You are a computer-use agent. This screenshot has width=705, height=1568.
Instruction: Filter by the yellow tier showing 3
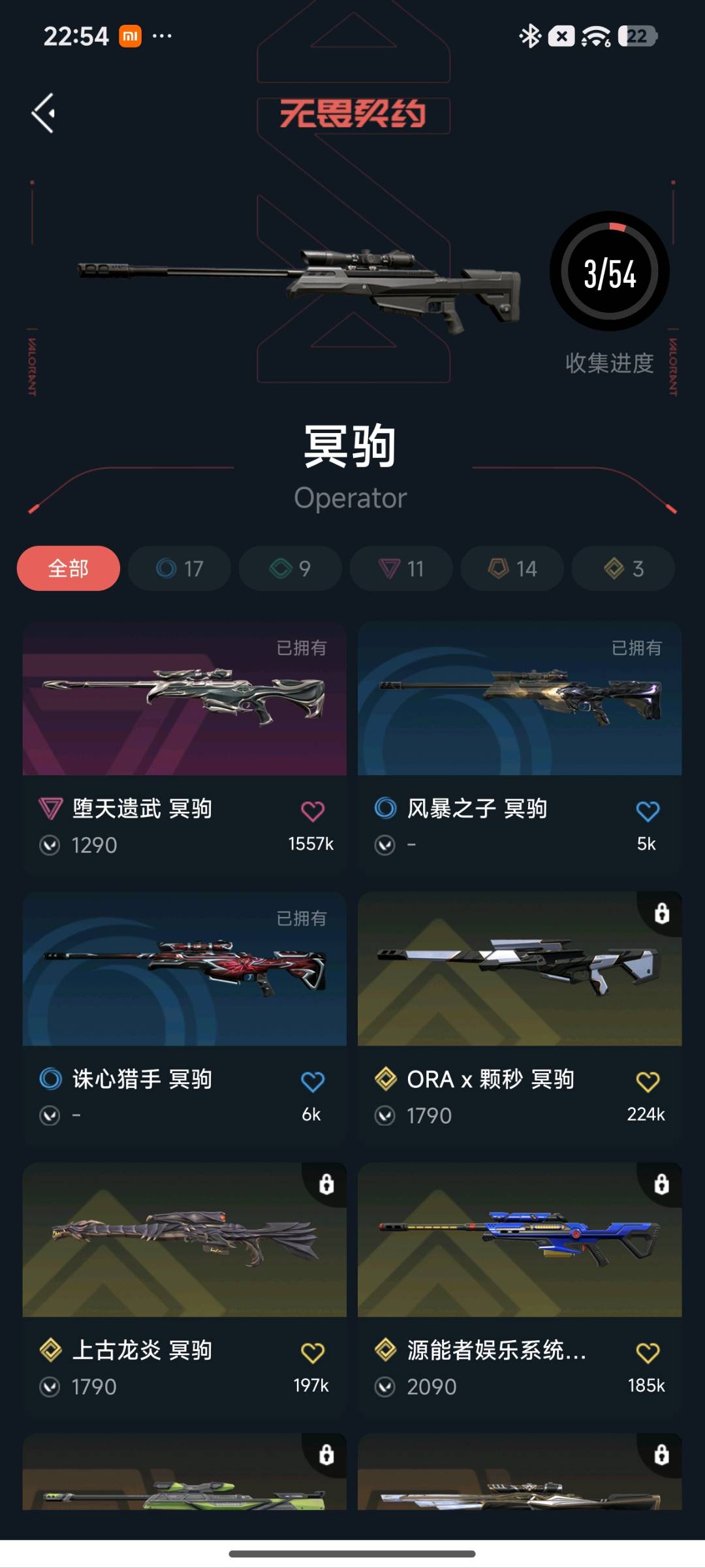click(x=623, y=568)
